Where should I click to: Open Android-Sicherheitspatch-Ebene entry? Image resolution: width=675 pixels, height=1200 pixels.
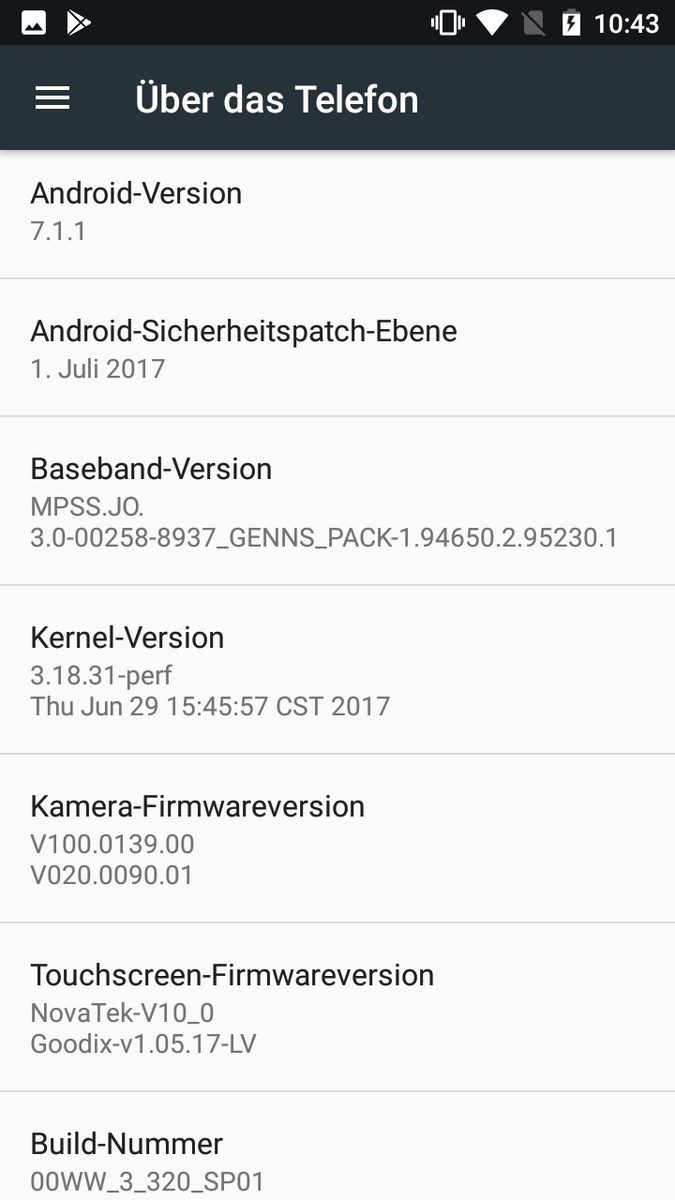(x=337, y=348)
